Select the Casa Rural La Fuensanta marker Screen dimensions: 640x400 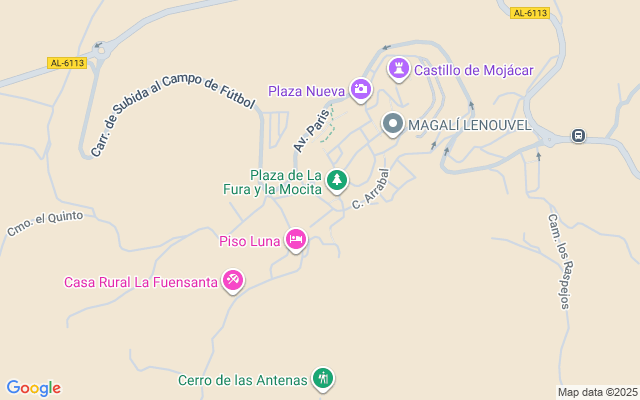(x=233, y=281)
